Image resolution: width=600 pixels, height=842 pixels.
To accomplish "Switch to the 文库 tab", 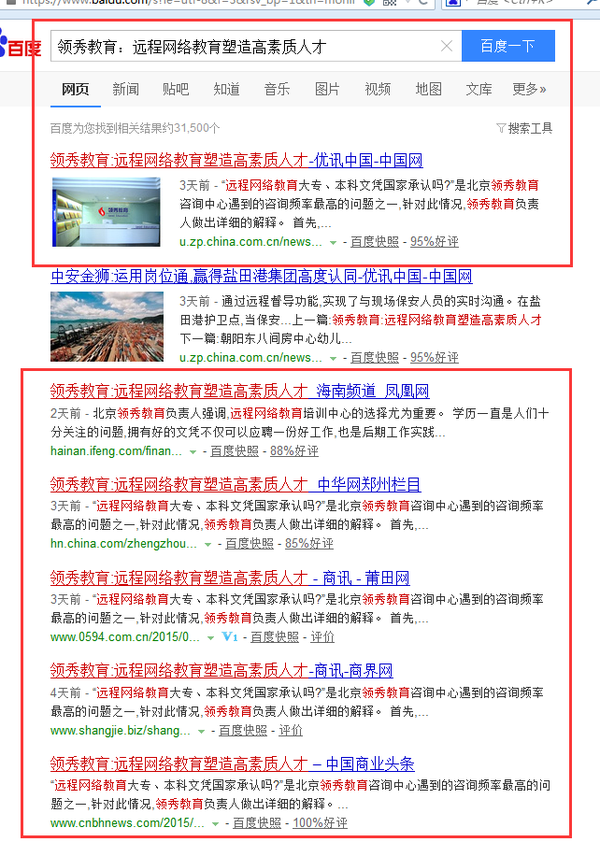I will 479,89.
